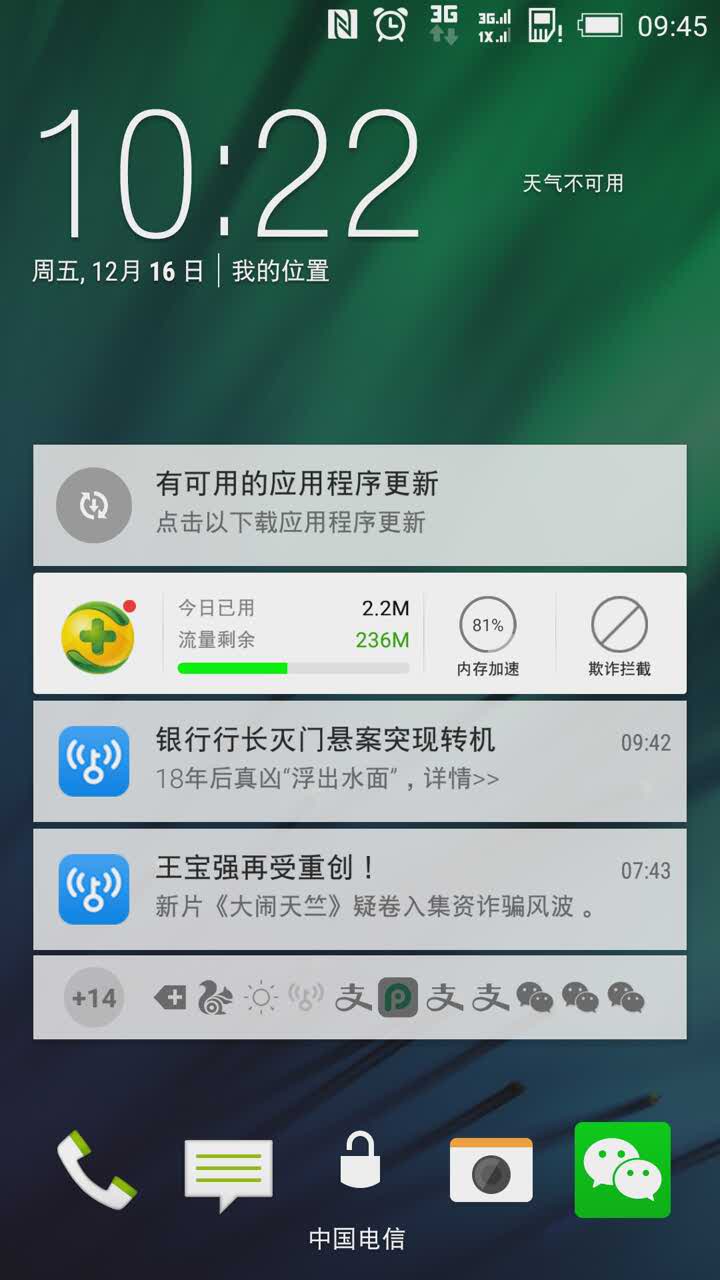
Task: Open the 银行行长灭门悬案 news notification
Action: coord(360,761)
